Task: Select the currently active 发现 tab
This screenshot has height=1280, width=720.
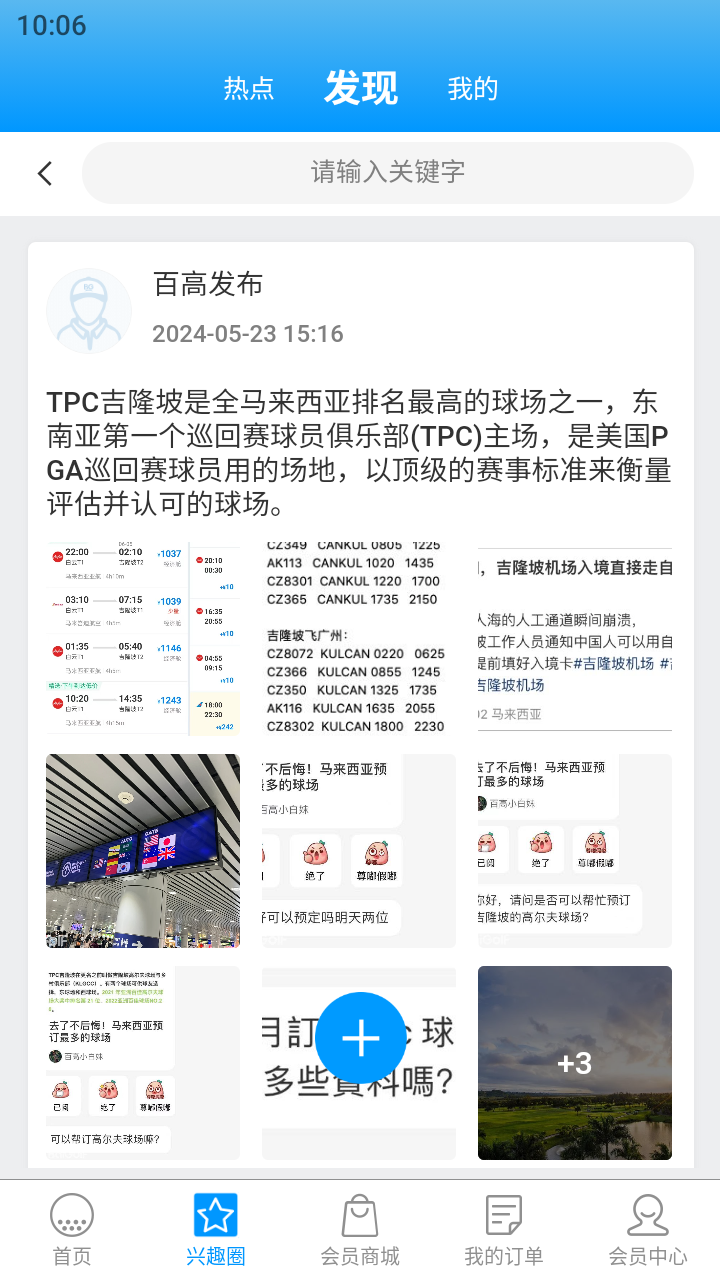Action: pyautogui.click(x=360, y=88)
